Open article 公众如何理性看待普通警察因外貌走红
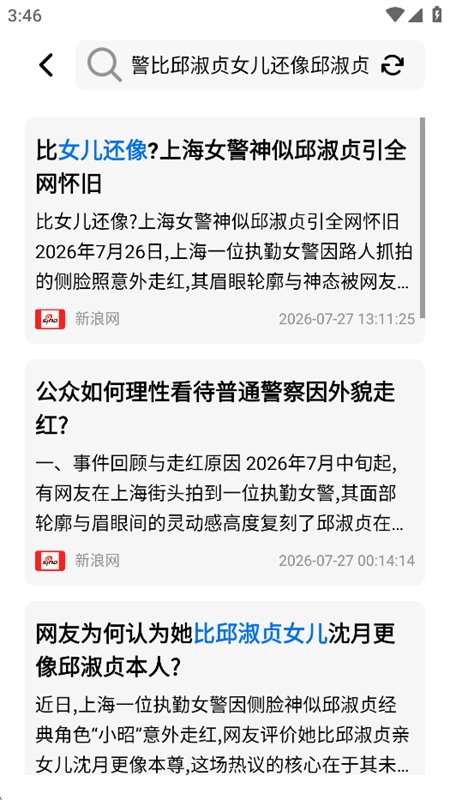450x800 pixels. coord(225,472)
